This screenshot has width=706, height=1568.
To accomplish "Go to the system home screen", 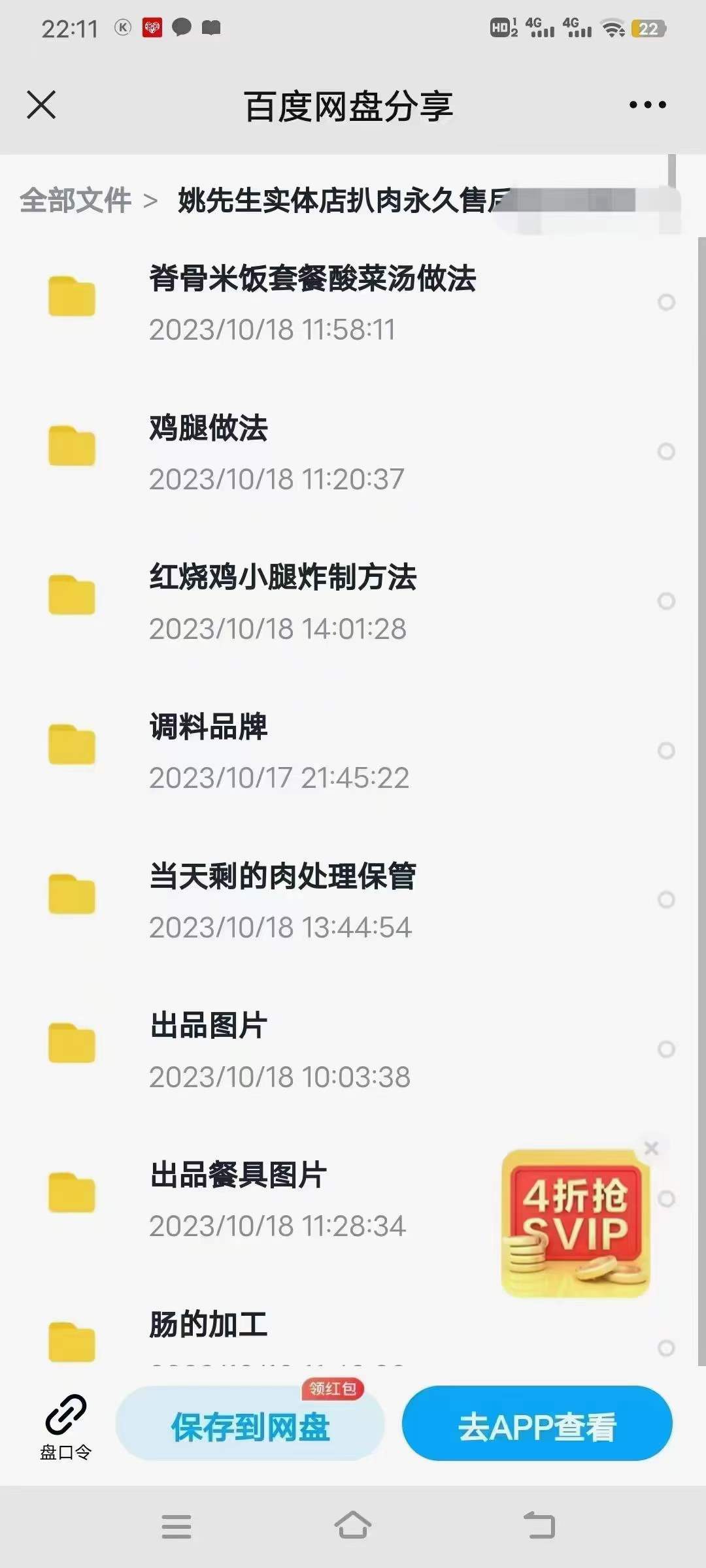I will pos(353,1526).
